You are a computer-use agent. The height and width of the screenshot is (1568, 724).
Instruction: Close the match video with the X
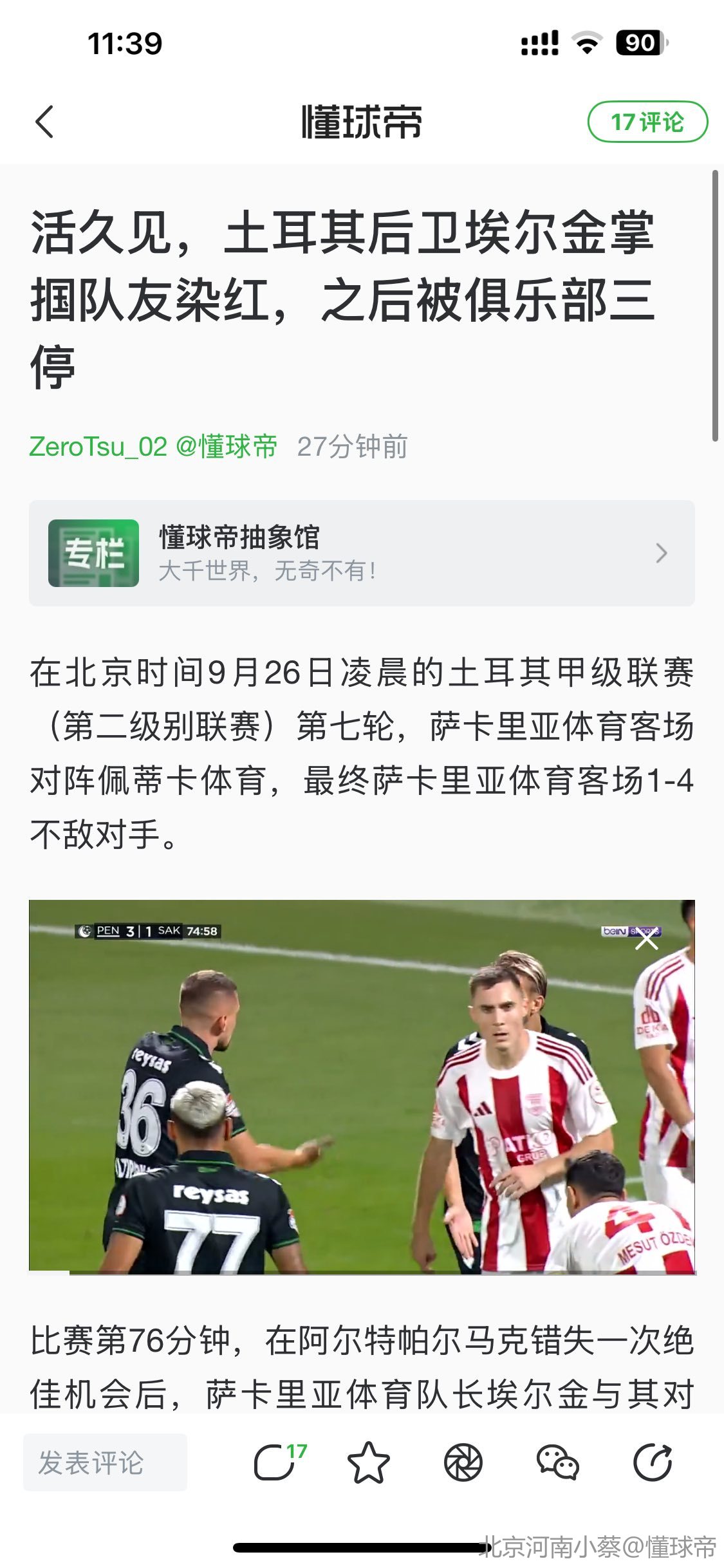646,940
